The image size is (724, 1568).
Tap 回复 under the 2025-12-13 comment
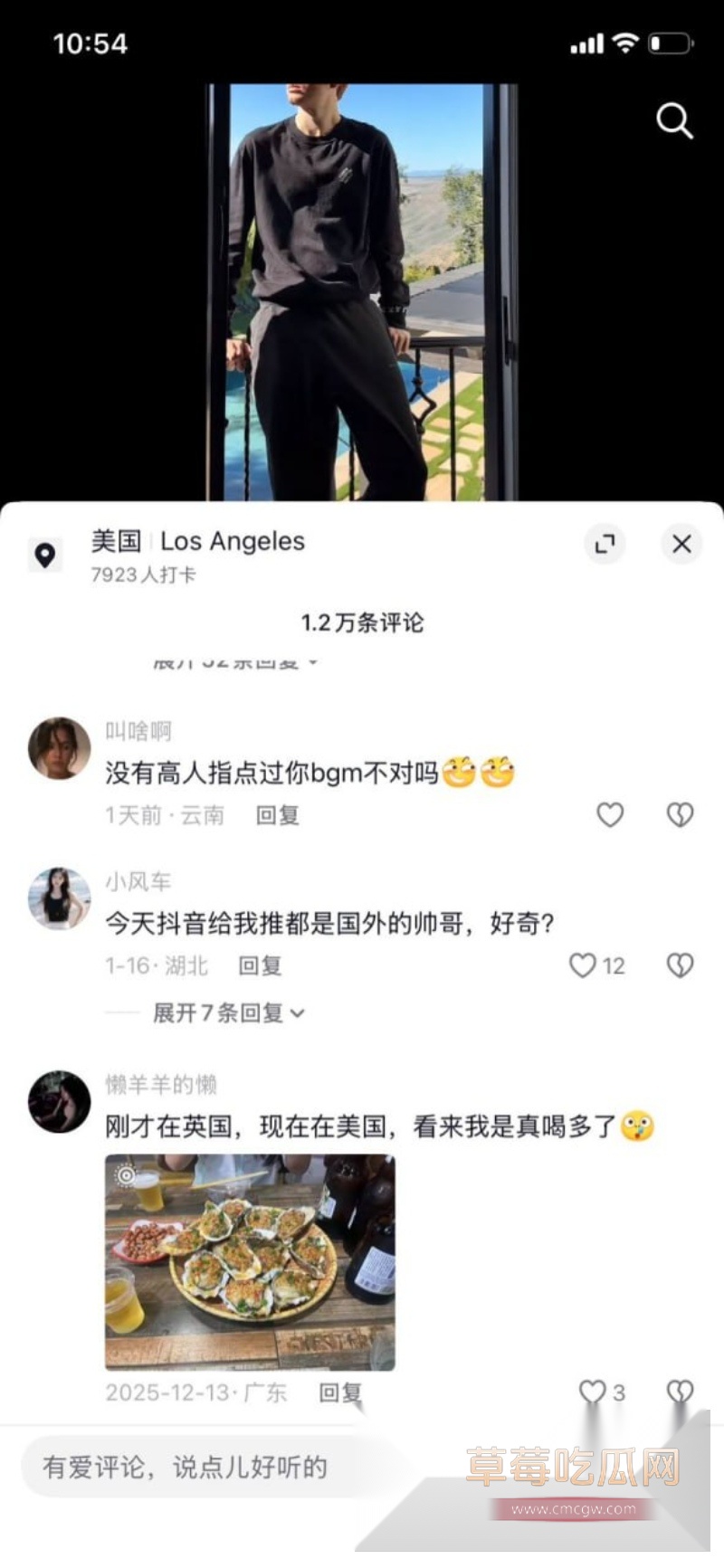pyautogui.click(x=338, y=1393)
